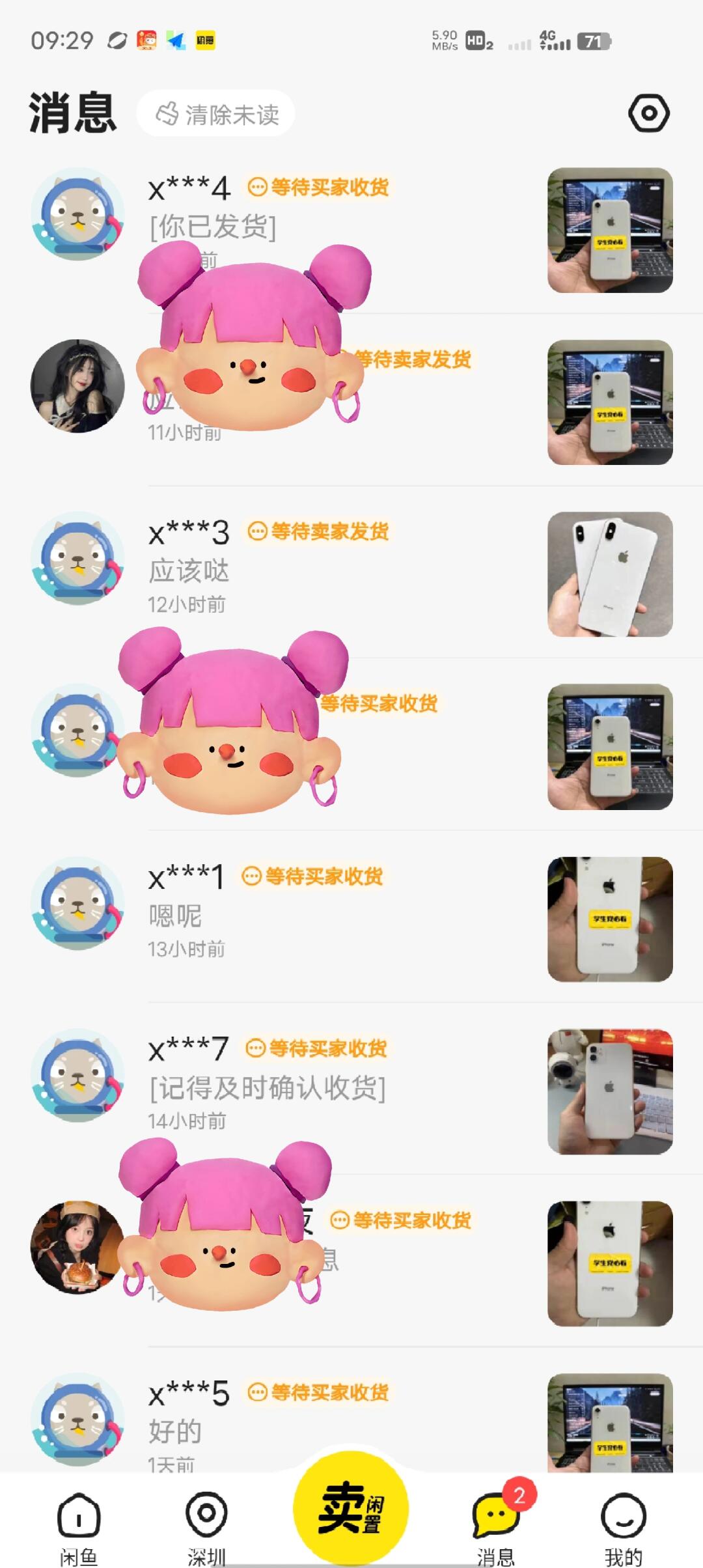The width and height of the screenshot is (703, 1568).
Task: Tap the yellow 卖闲置 sell button
Action: (351, 1507)
